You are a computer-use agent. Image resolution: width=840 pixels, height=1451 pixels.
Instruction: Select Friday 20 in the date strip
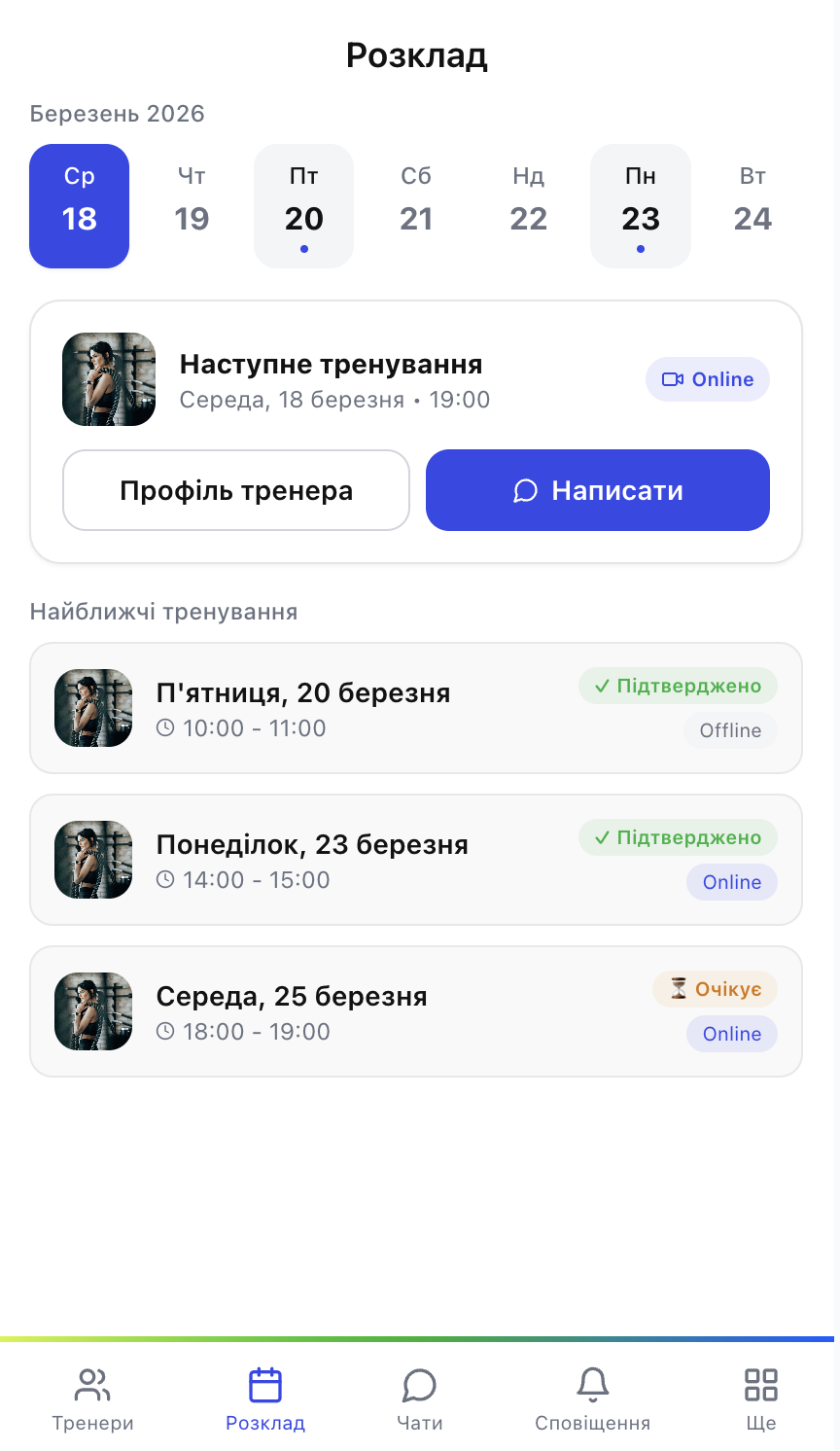(303, 205)
